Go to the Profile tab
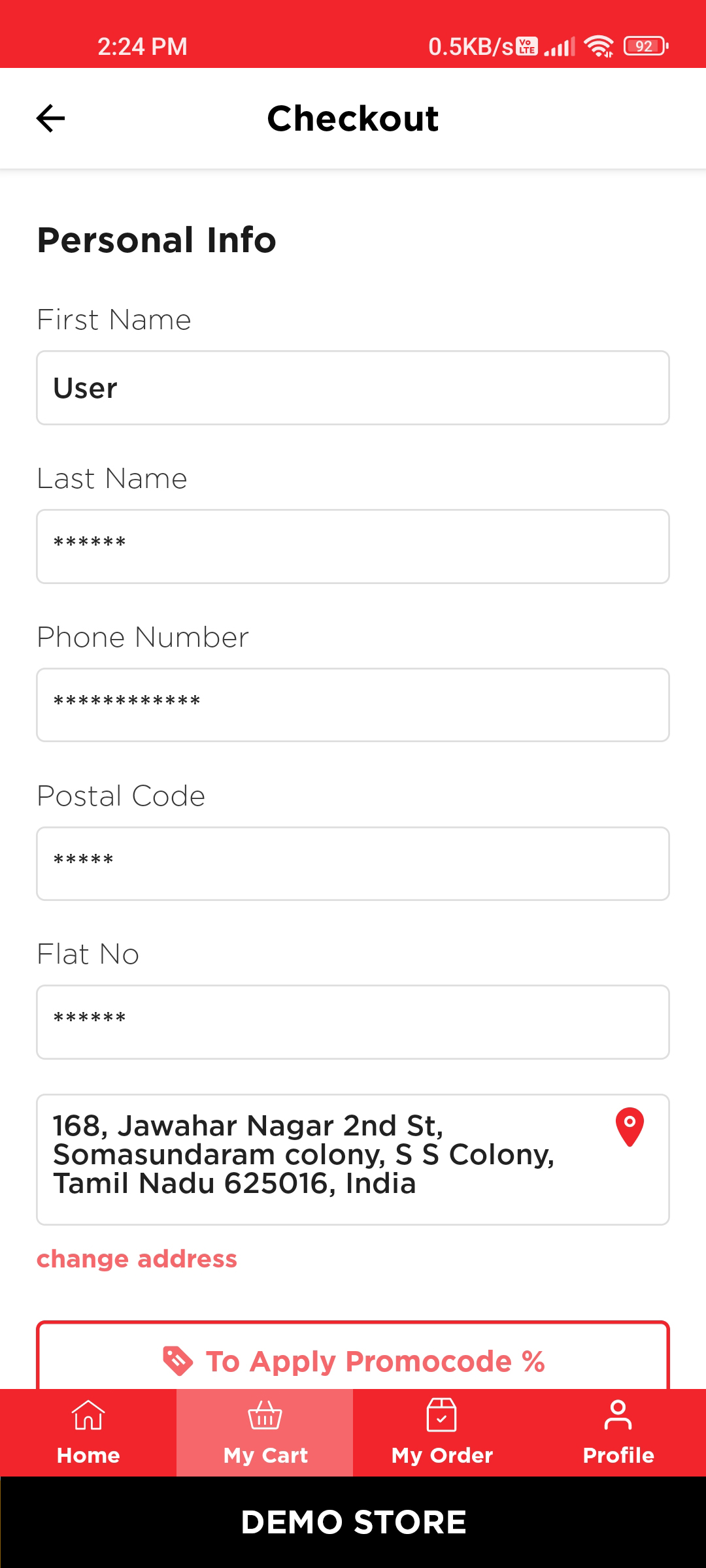Screen dimensions: 706x1568 tap(618, 1432)
